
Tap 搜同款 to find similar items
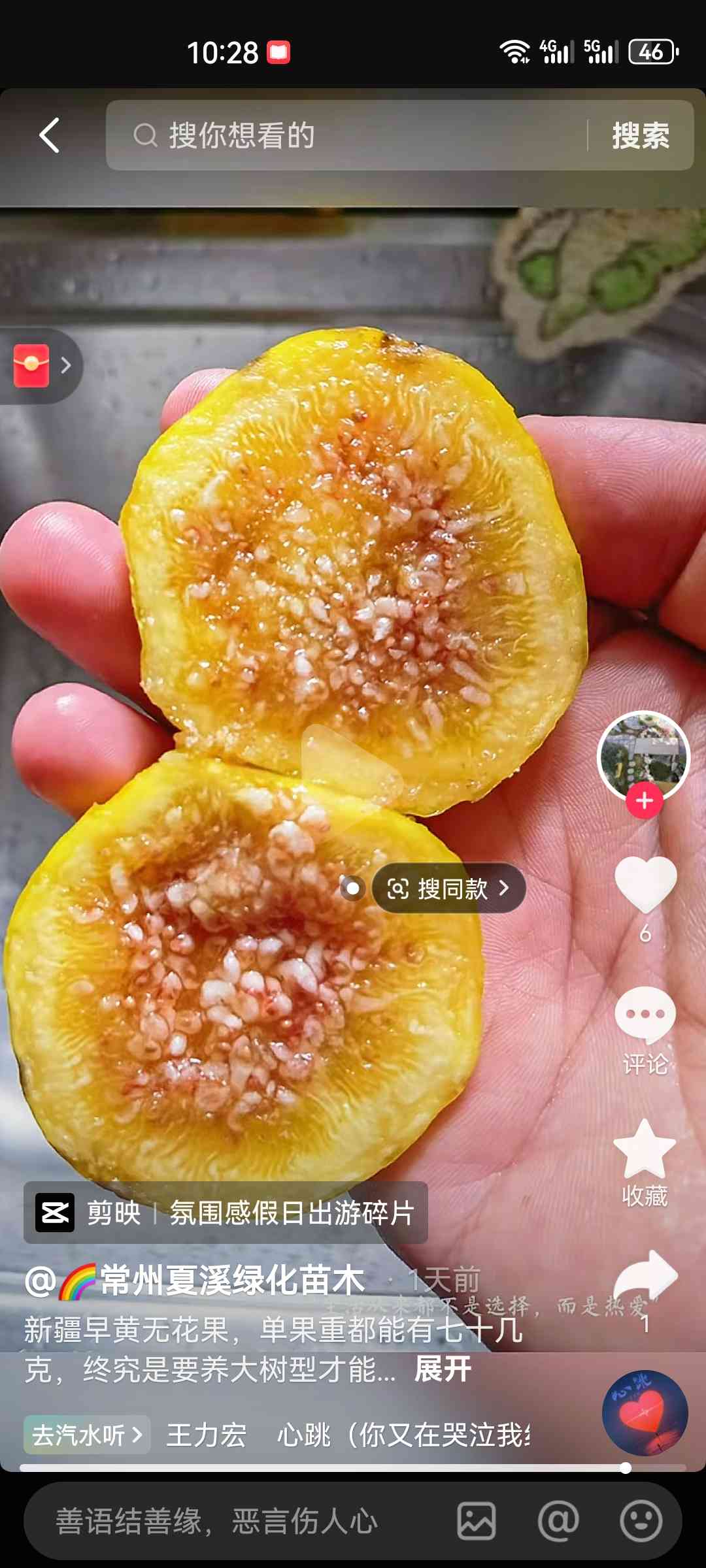tap(448, 889)
